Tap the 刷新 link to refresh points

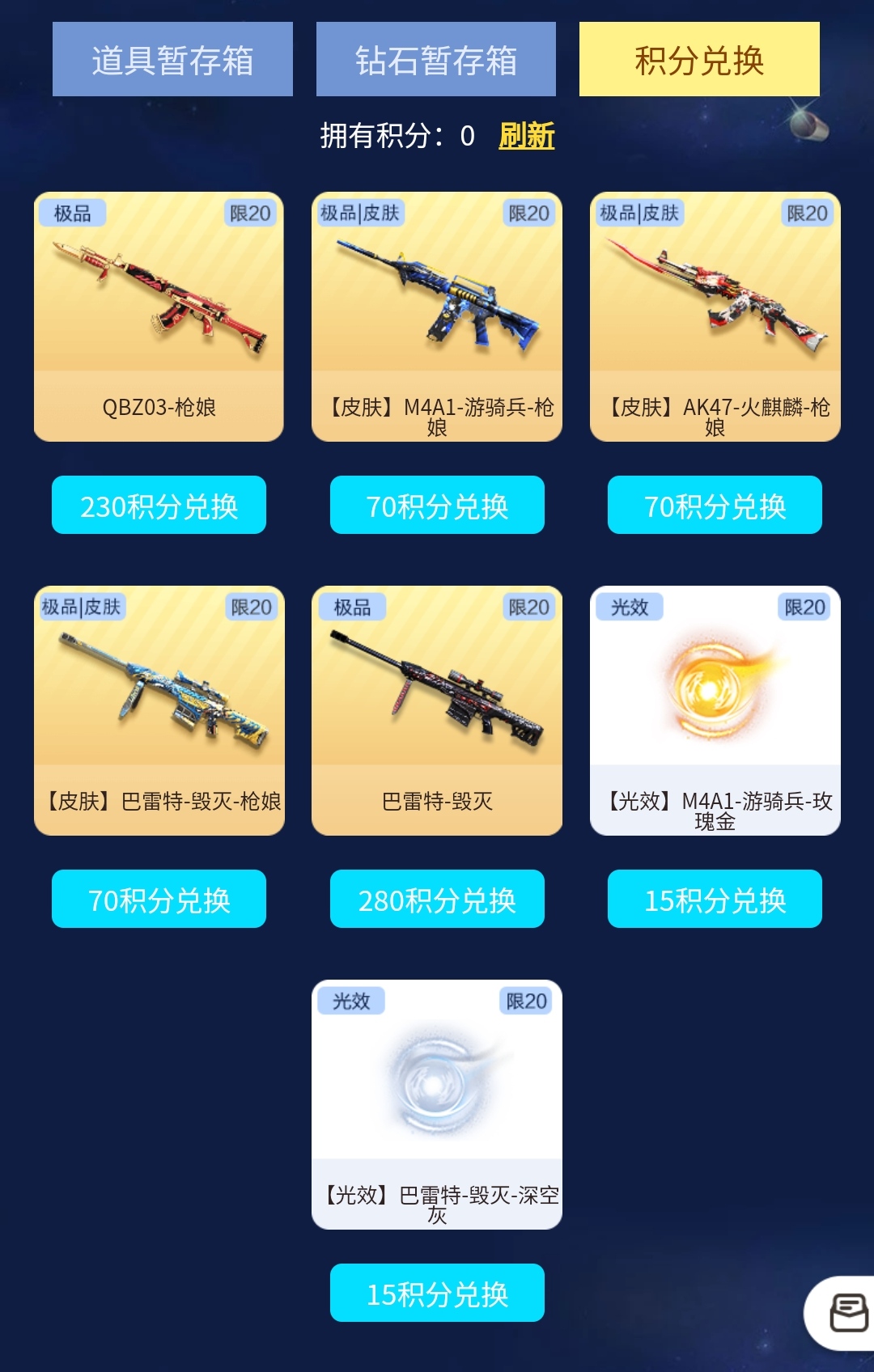526,136
